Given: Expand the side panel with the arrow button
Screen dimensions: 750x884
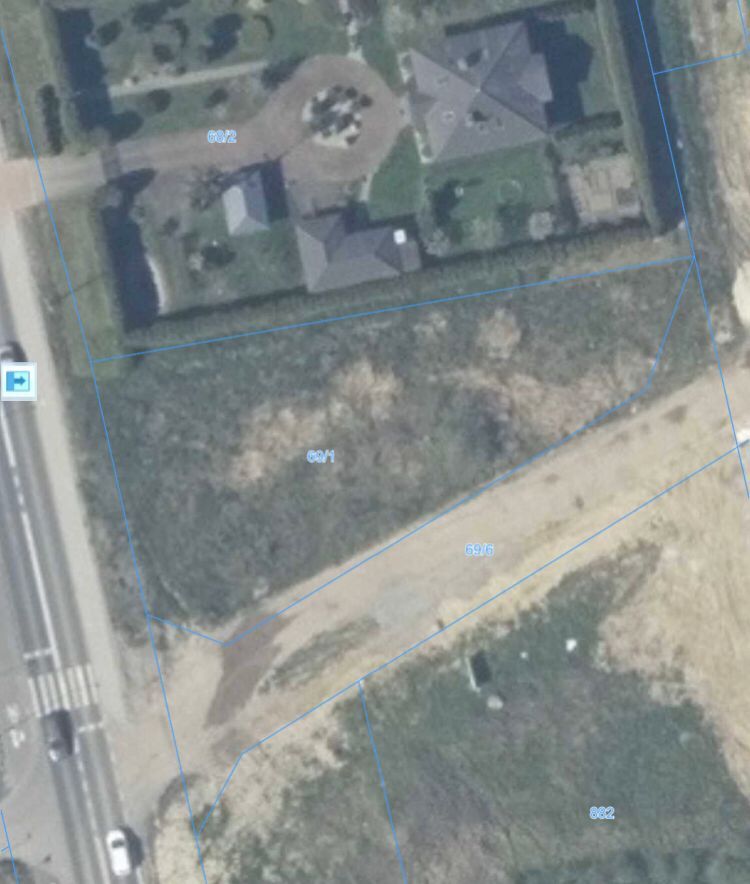Looking at the screenshot, I should coord(18,381).
